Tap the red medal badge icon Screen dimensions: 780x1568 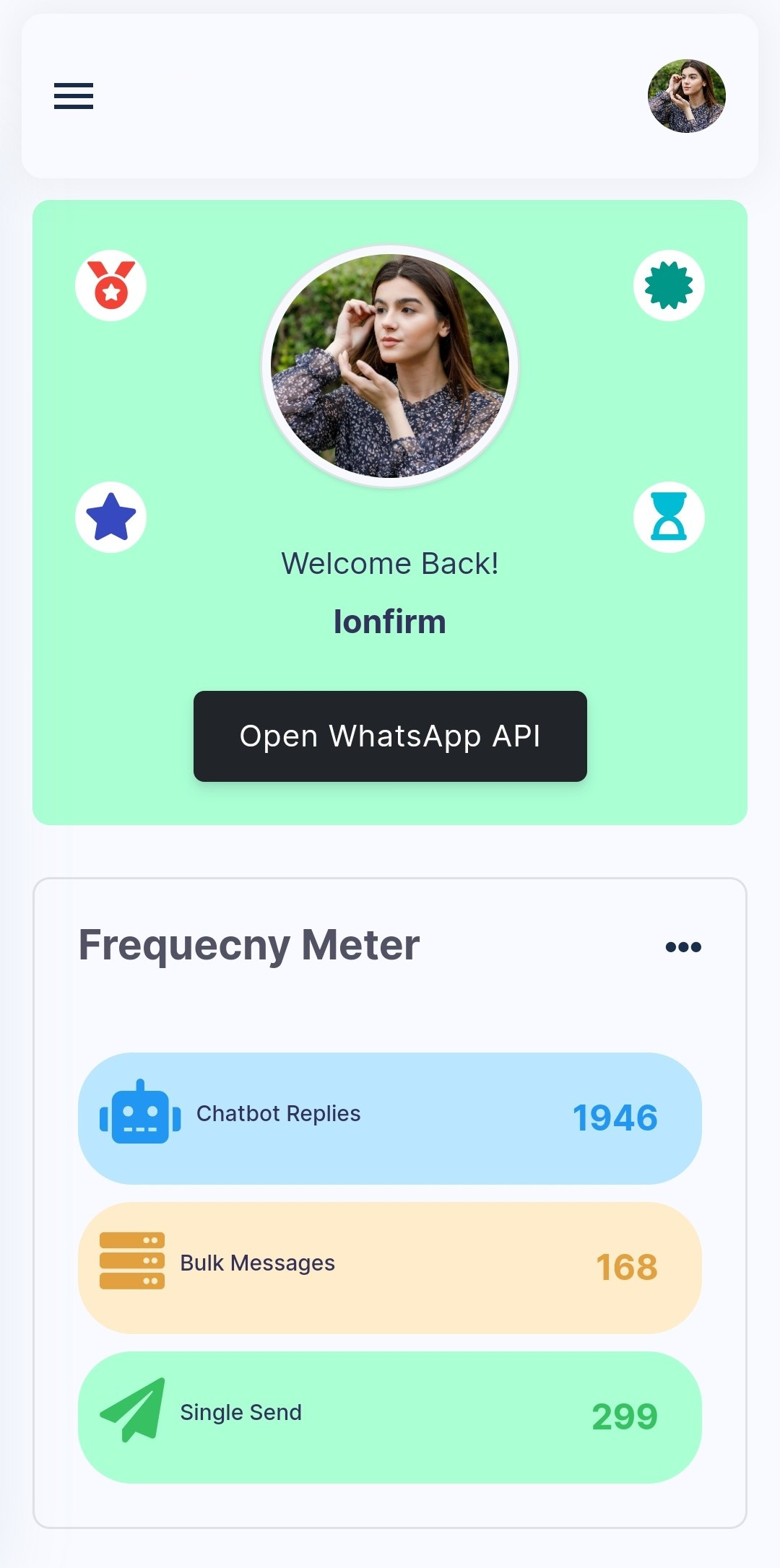tap(110, 285)
